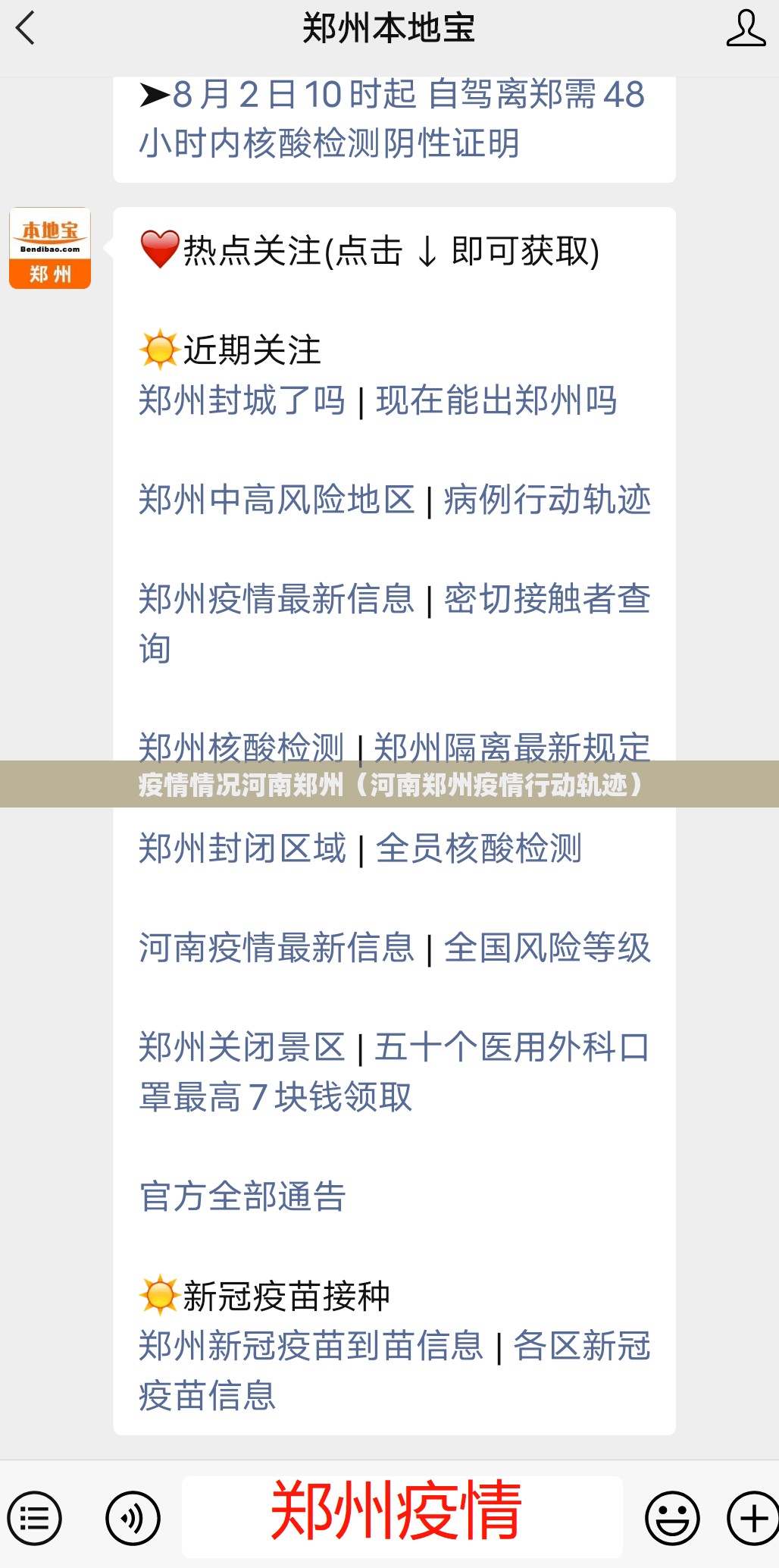Open 郑州关闭景区 link
The image size is (779, 1568).
click(x=242, y=1047)
